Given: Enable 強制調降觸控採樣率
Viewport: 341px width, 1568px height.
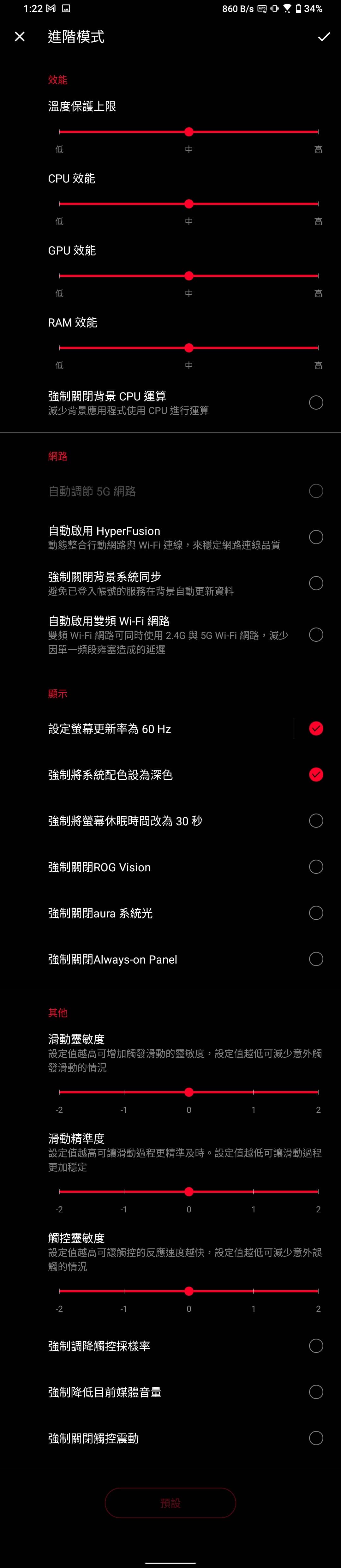Looking at the screenshot, I should (316, 1346).
